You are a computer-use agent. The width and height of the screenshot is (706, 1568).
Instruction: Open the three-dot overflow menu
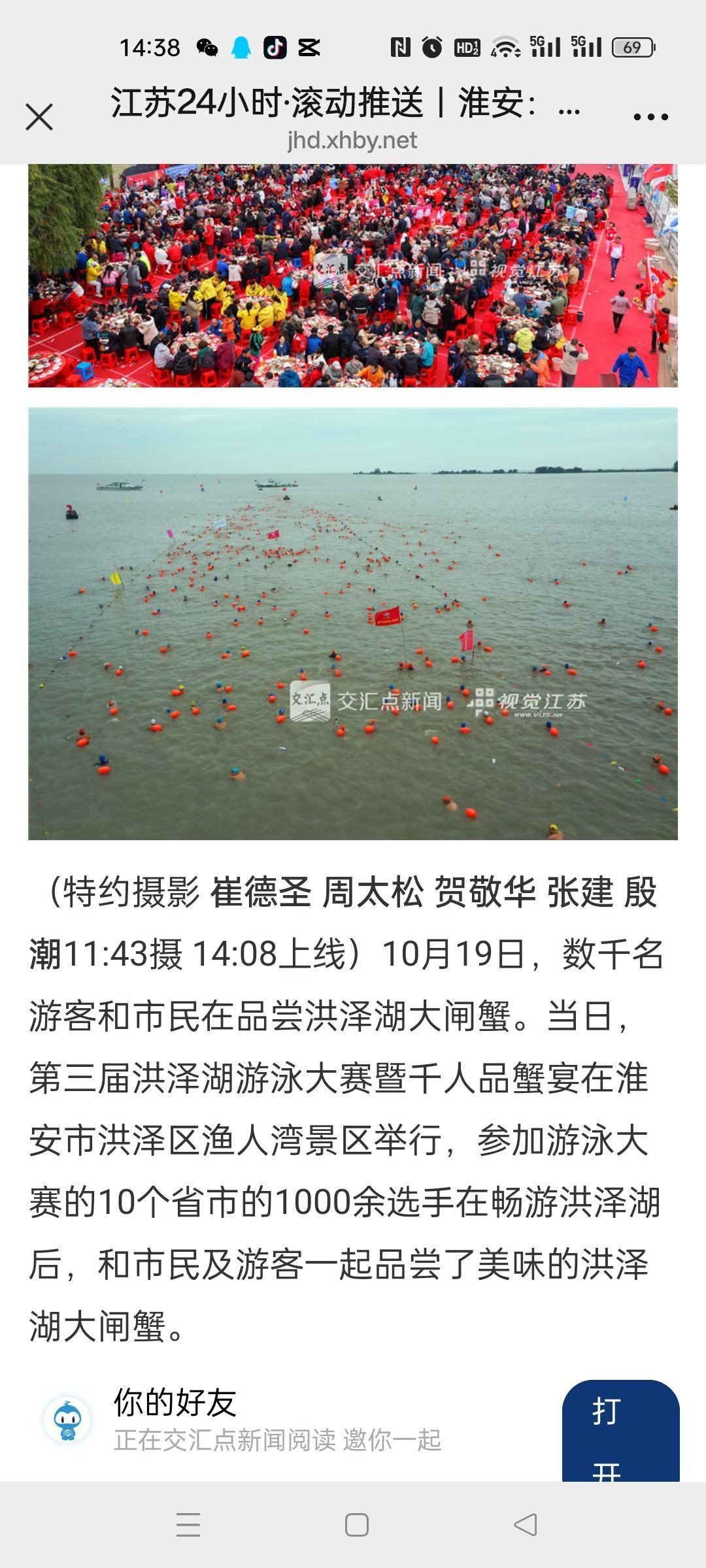pyautogui.click(x=650, y=118)
